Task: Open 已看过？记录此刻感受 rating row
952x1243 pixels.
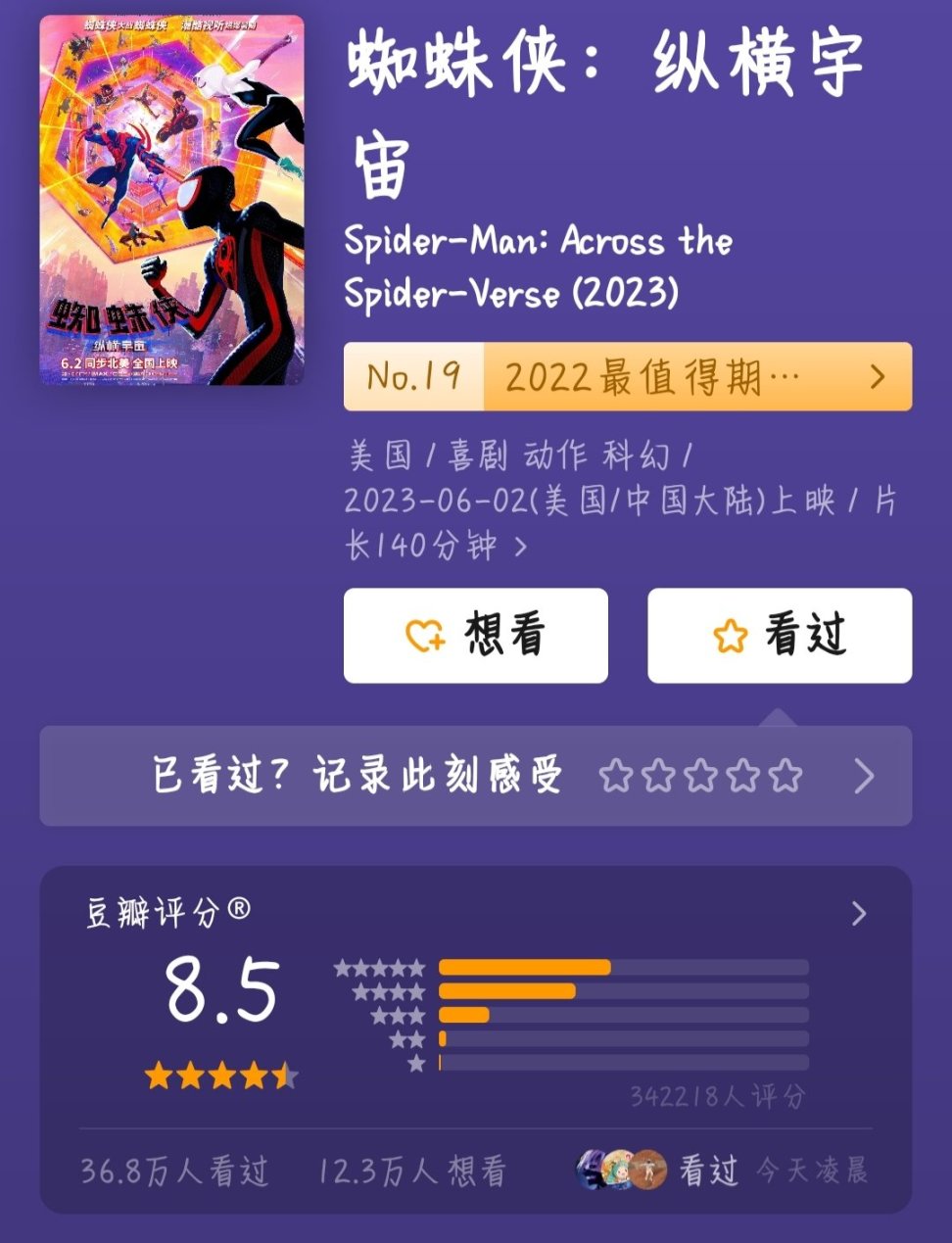Action: point(475,776)
